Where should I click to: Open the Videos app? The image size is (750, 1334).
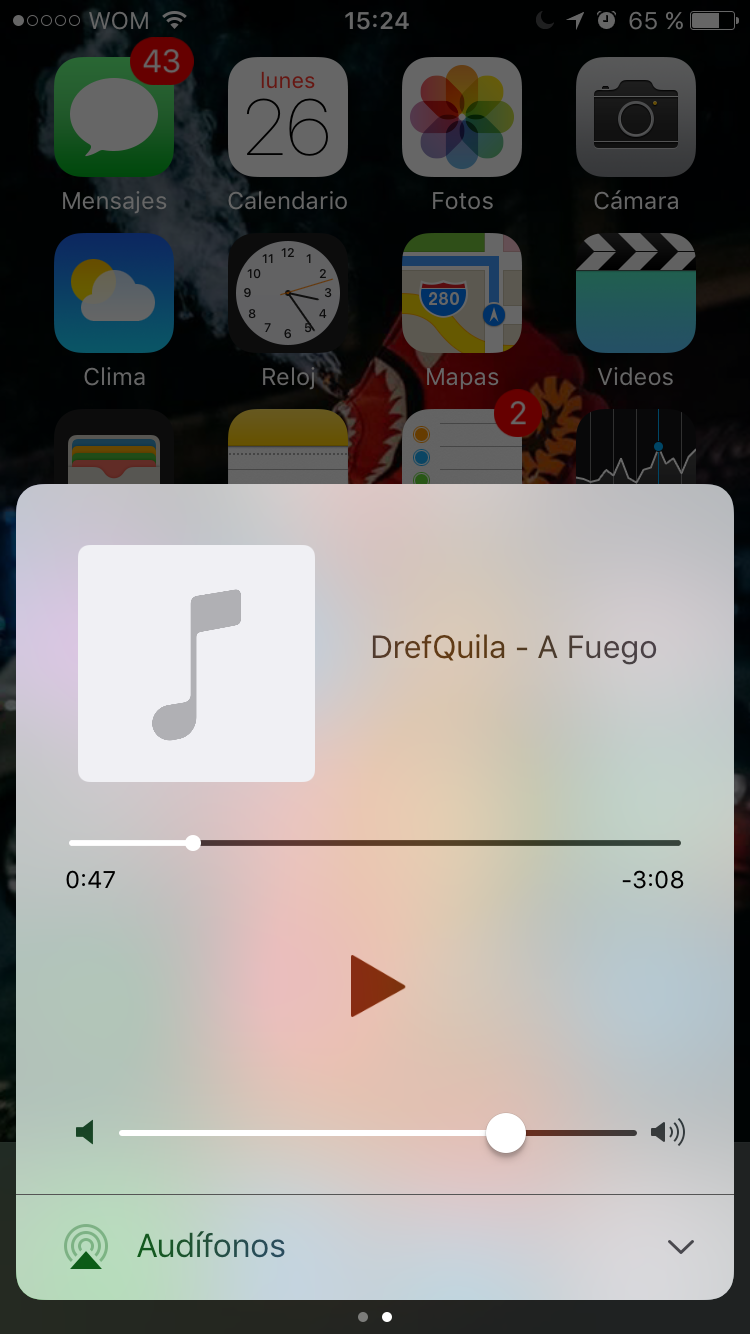636,293
